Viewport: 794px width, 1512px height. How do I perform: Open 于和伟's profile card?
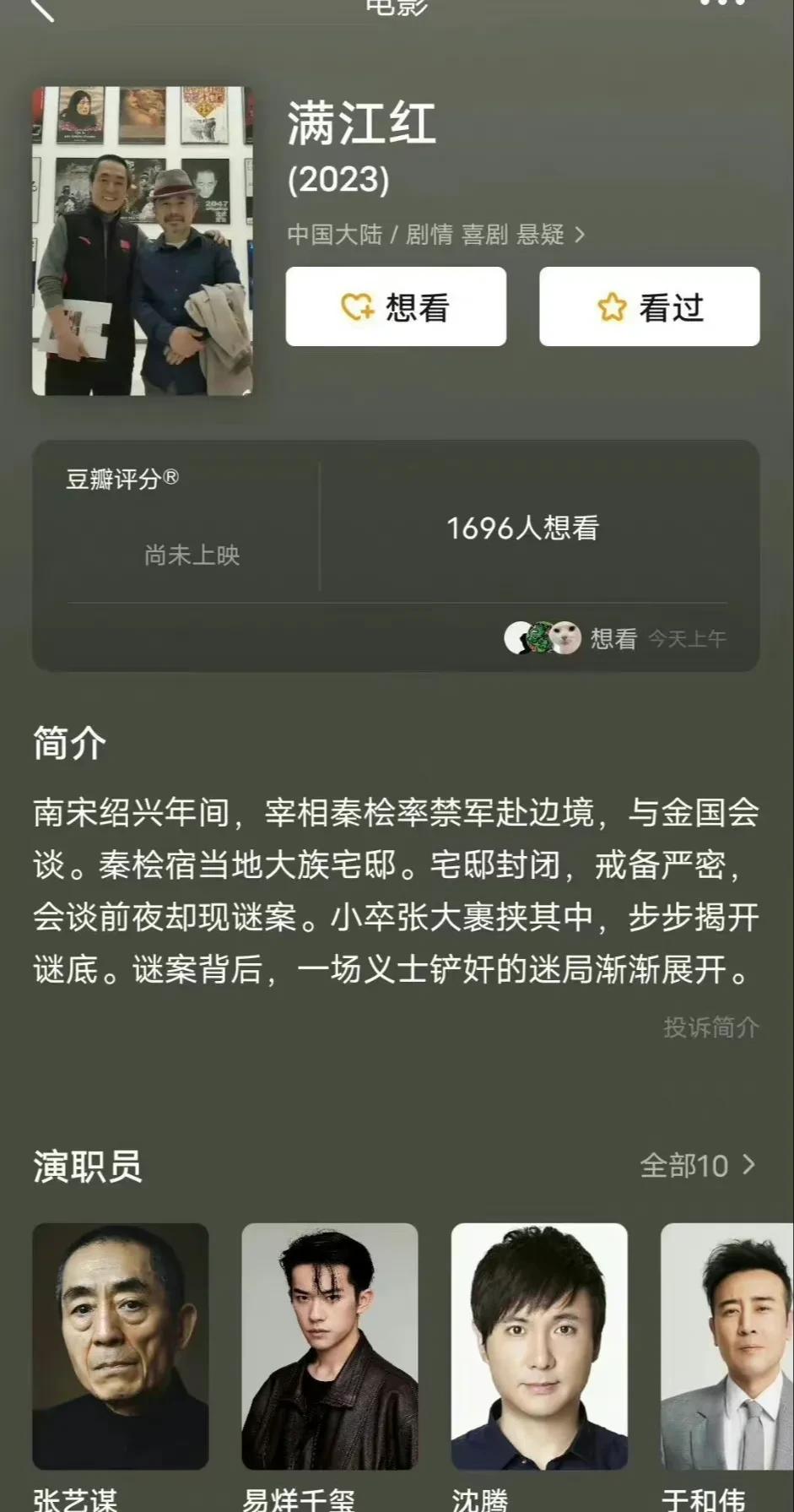click(726, 1347)
